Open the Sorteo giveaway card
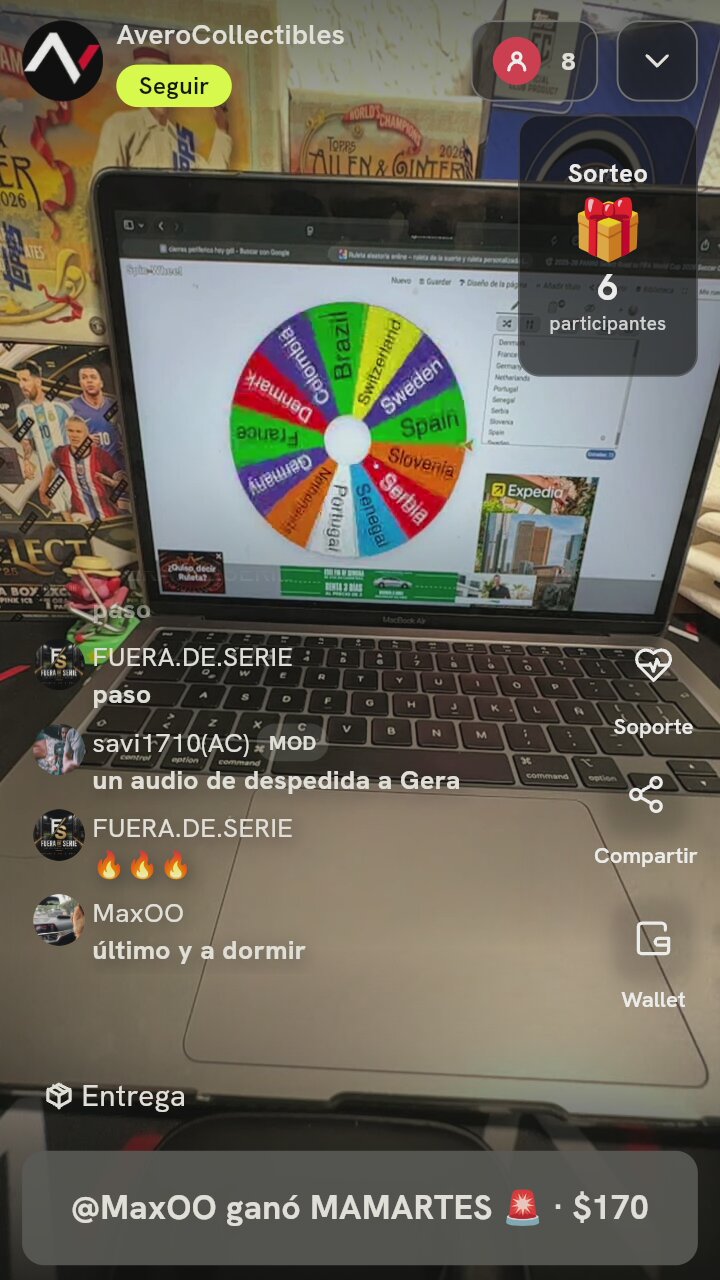The image size is (720, 1280). (x=608, y=246)
